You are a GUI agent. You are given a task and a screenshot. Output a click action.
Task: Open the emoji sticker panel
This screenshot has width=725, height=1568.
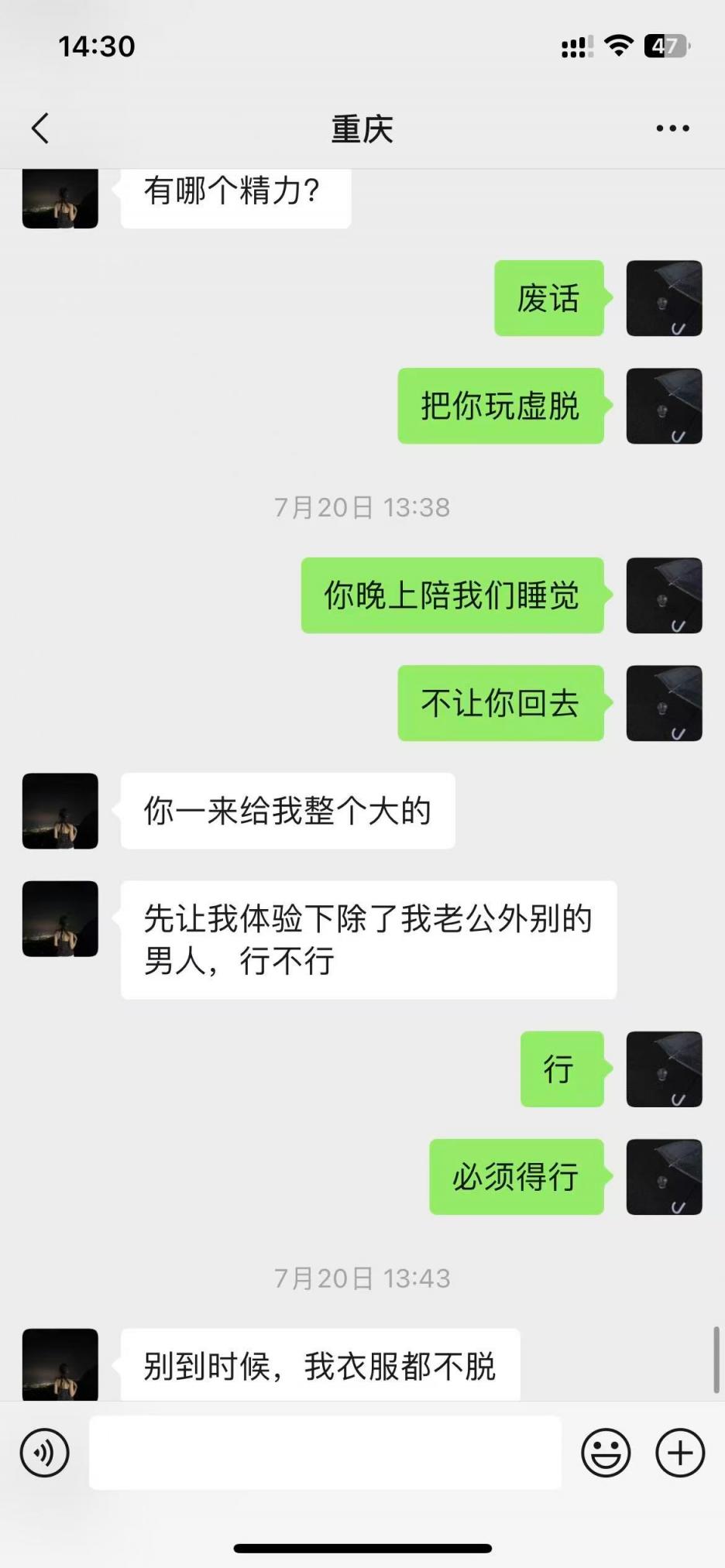606,1453
